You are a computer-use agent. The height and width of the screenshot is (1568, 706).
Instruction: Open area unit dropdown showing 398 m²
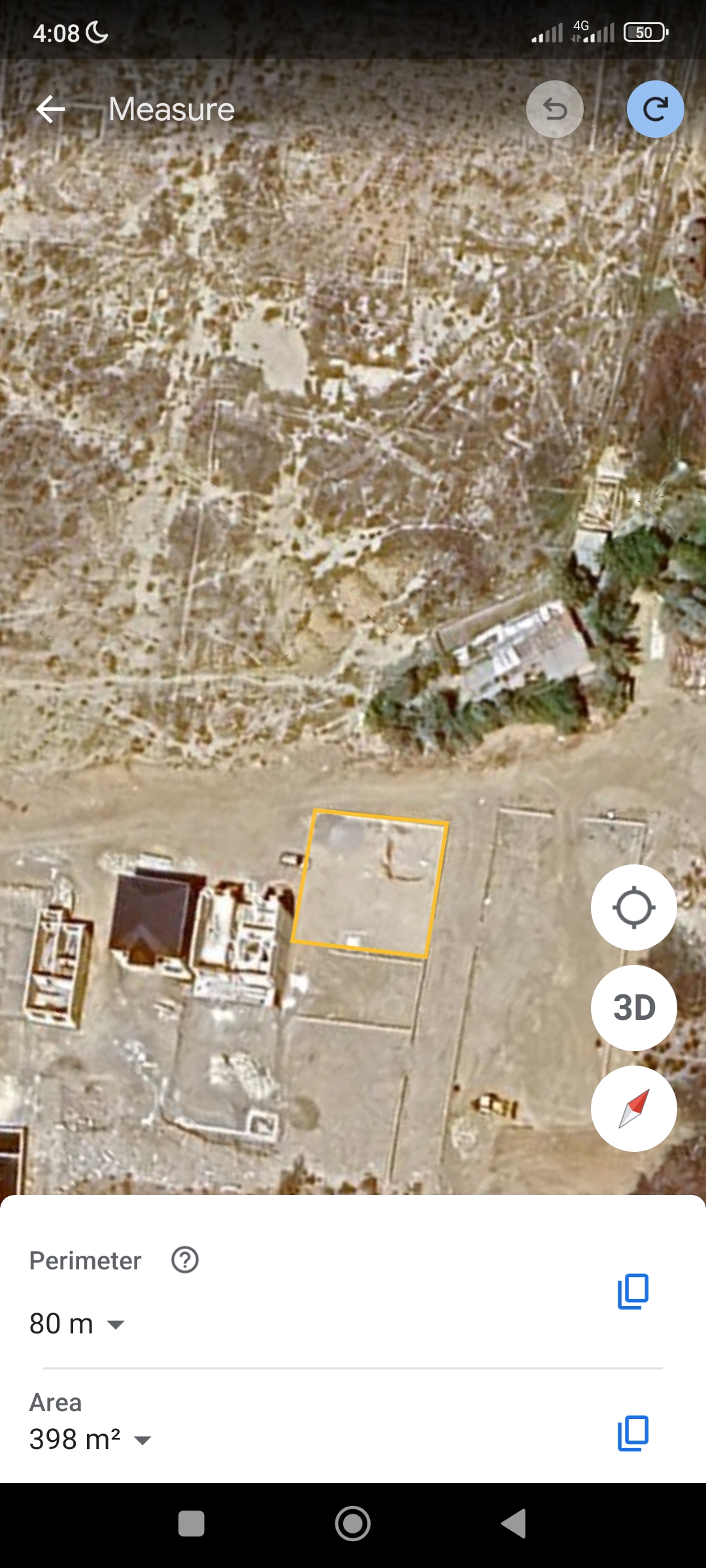[90, 1439]
